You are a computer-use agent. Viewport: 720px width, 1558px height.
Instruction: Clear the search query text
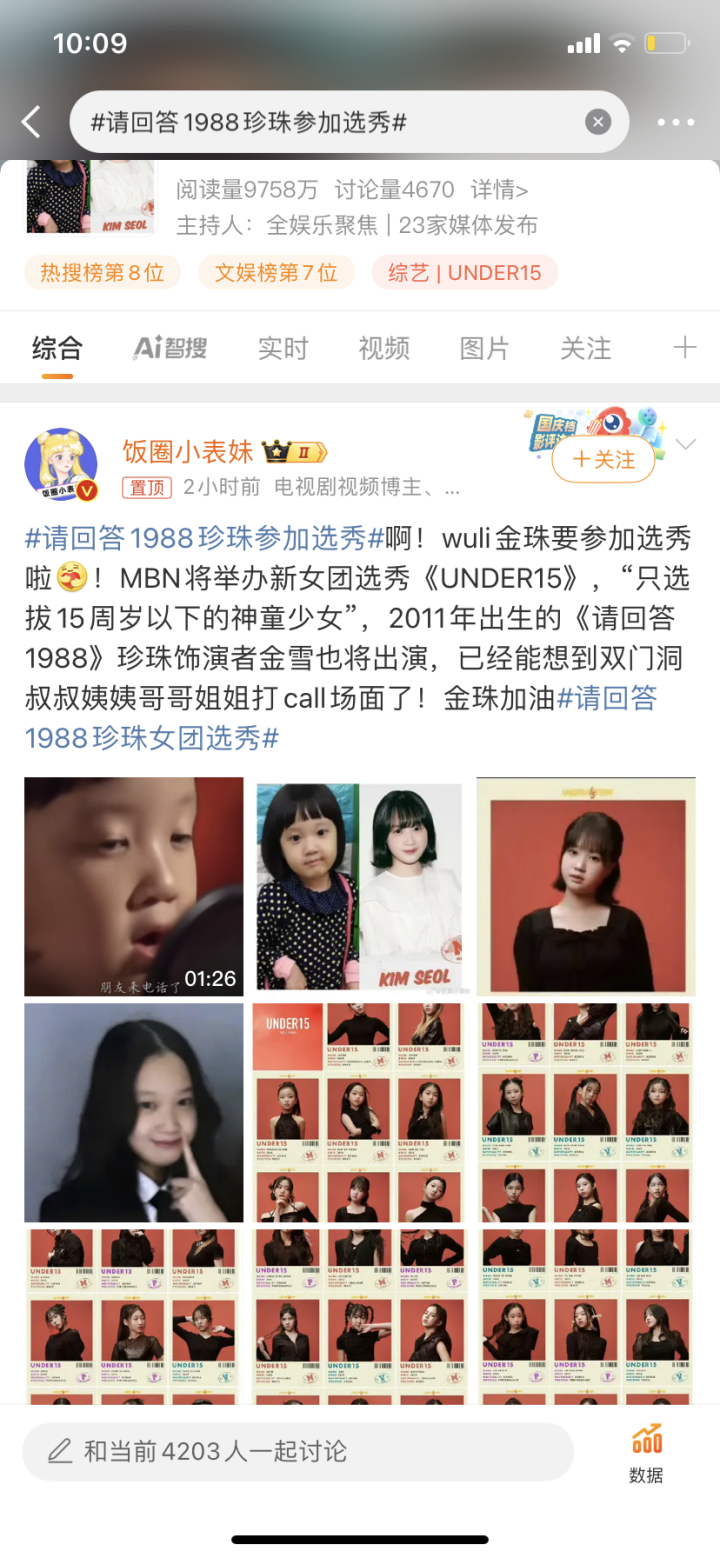597,122
